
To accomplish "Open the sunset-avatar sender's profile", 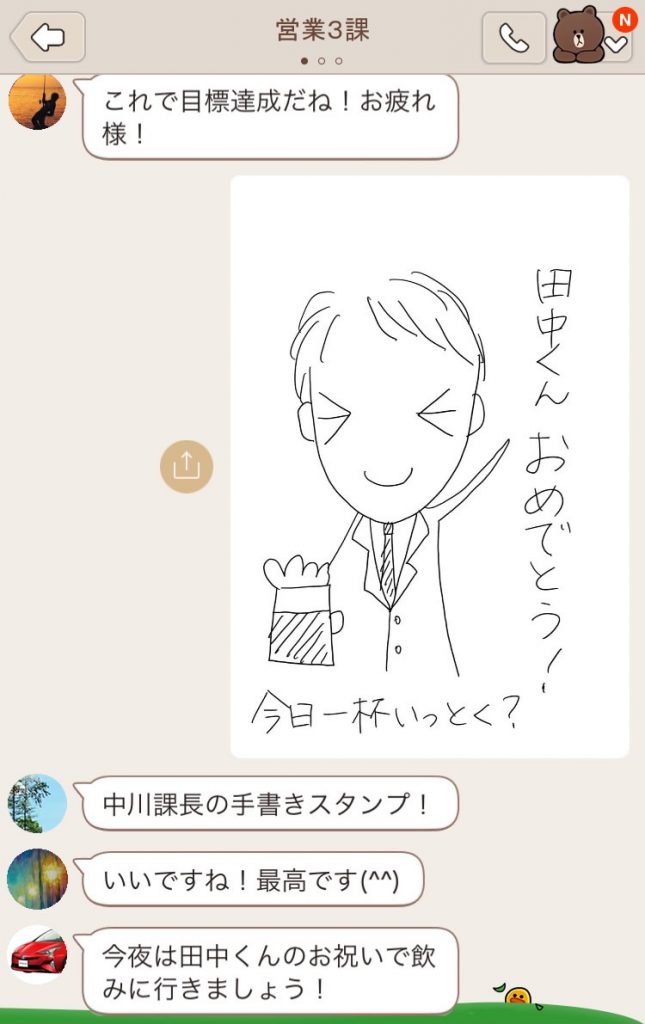I will pos(37,101).
